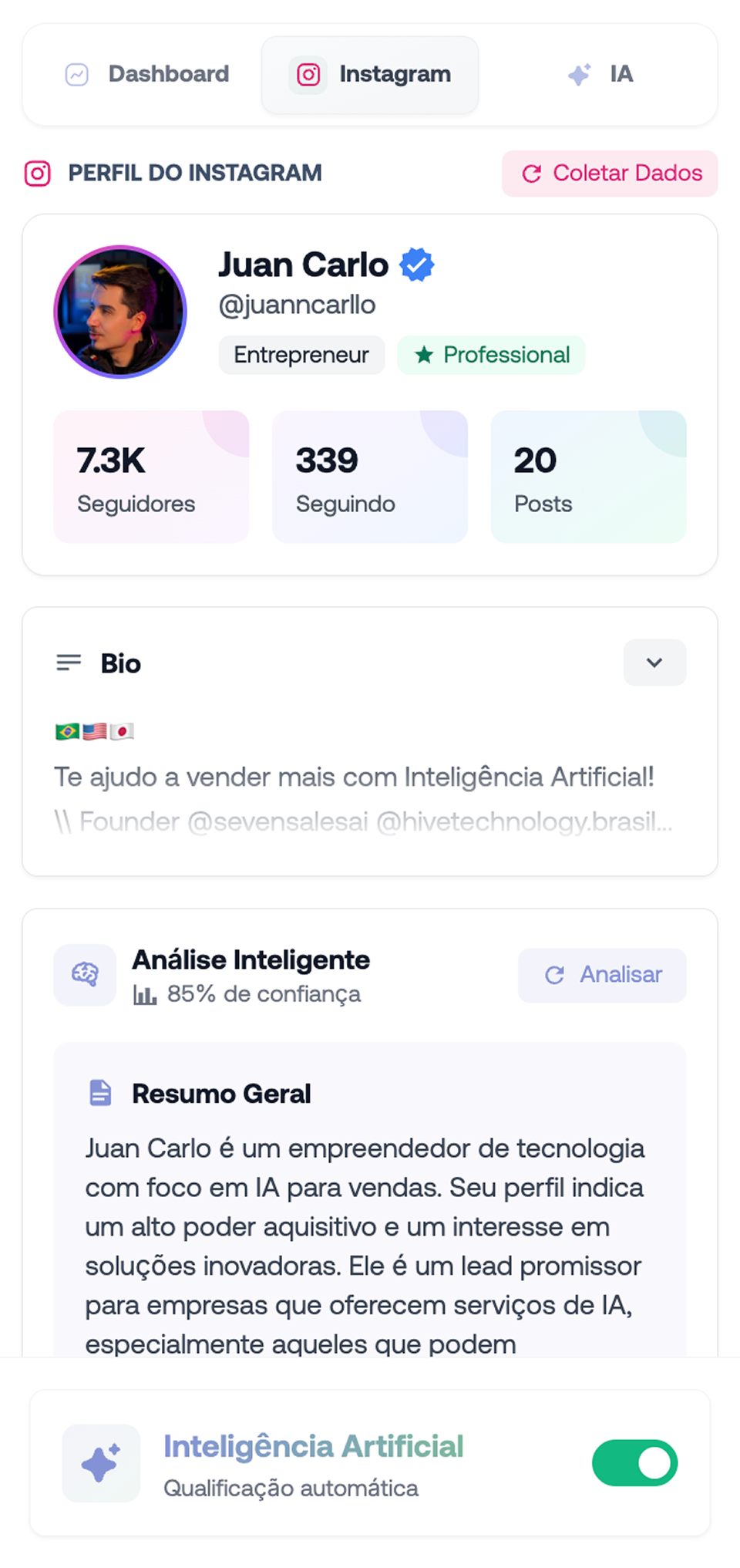Click the Analisar button

601,975
